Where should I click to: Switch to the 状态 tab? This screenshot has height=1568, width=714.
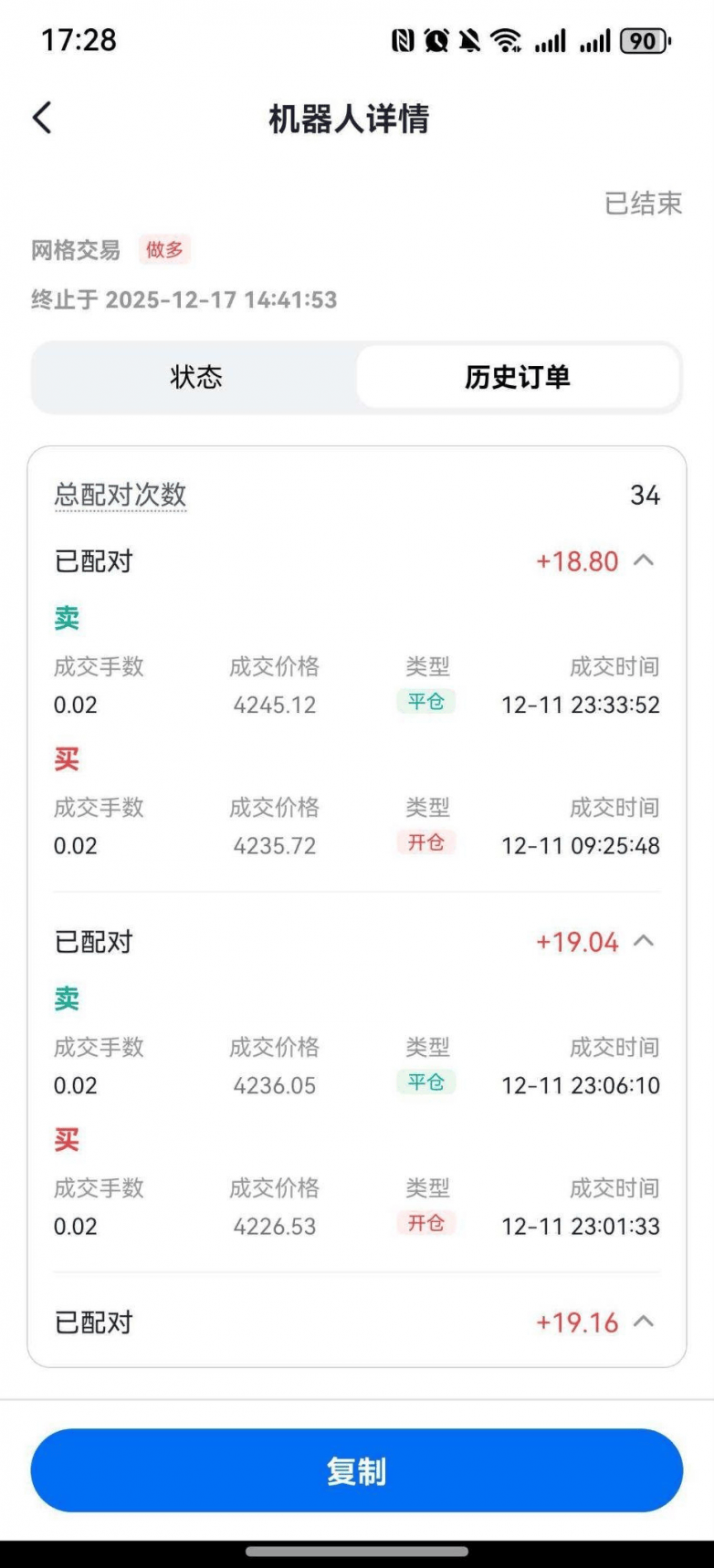195,377
